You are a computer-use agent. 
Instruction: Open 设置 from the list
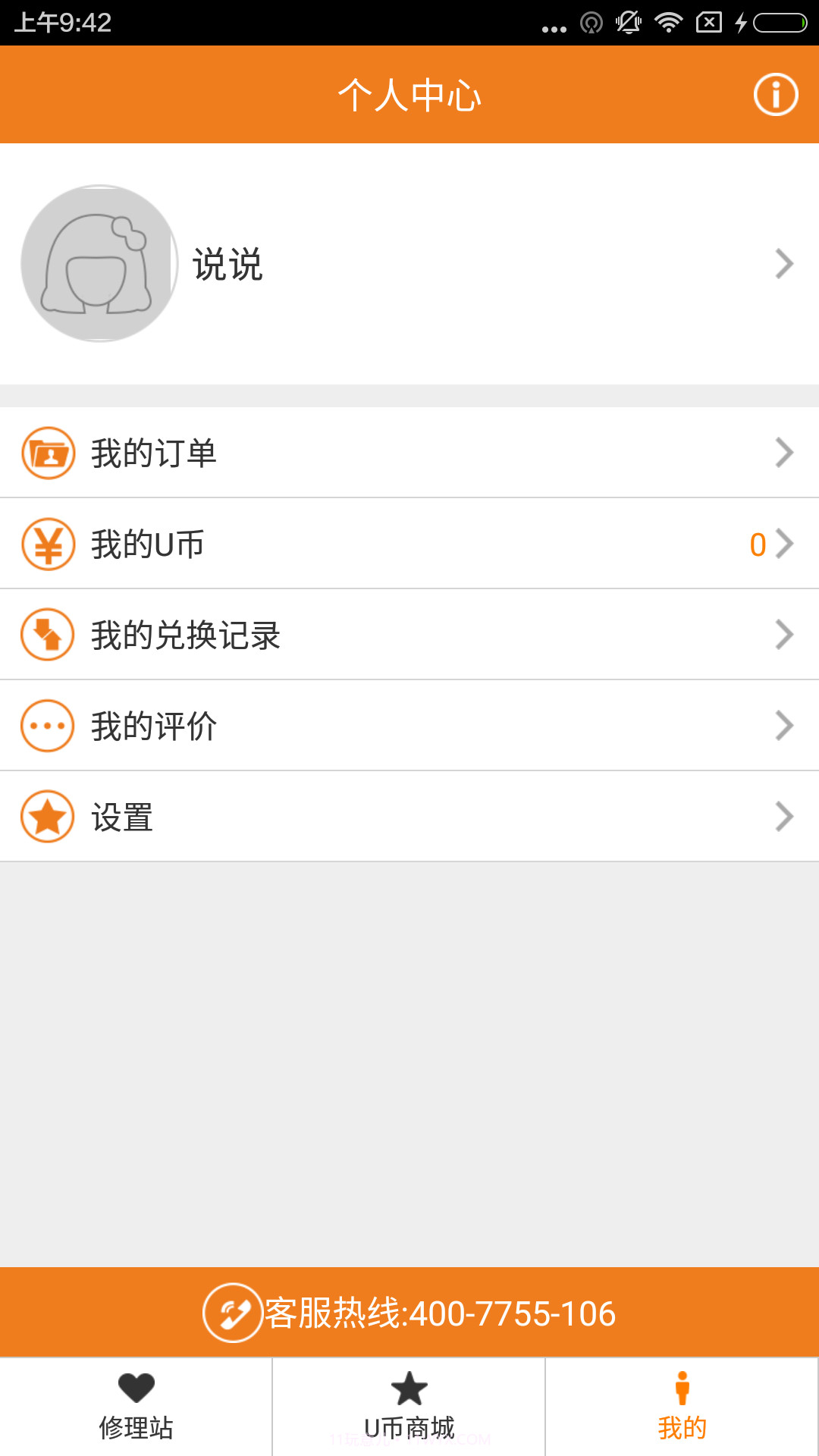(x=121, y=817)
